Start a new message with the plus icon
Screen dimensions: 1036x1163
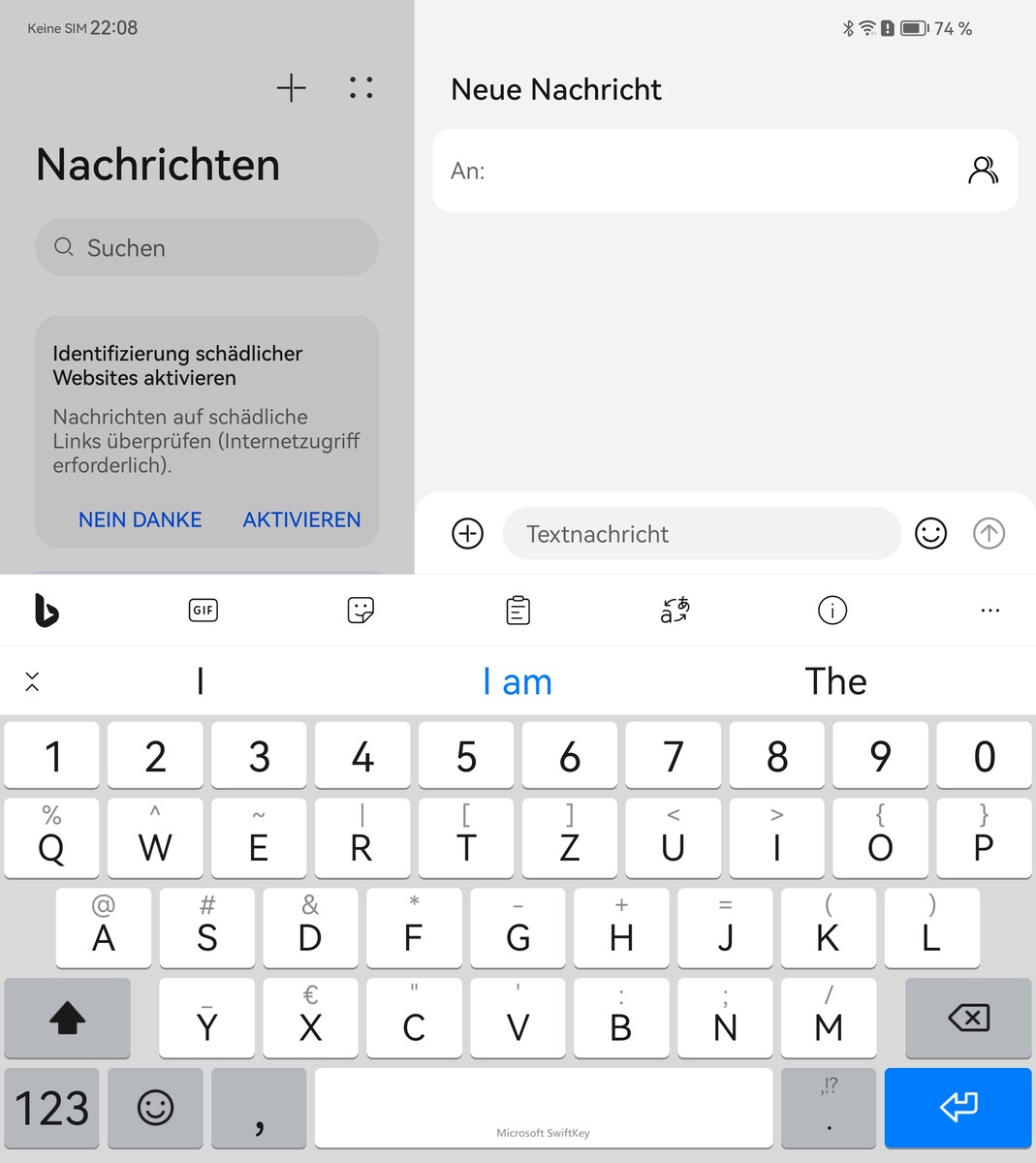click(x=291, y=88)
